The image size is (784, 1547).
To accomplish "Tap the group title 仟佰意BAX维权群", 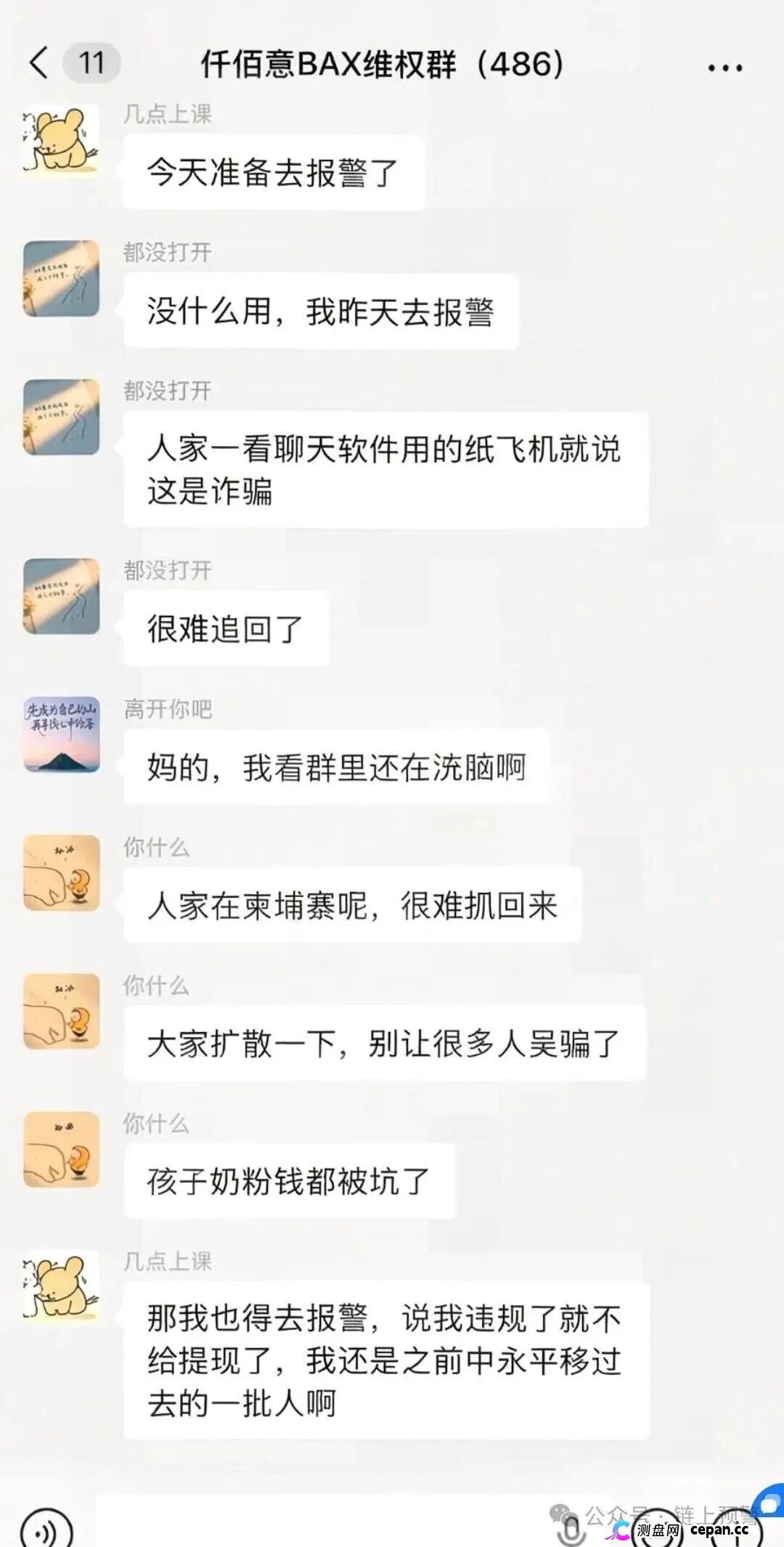I will point(381,64).
